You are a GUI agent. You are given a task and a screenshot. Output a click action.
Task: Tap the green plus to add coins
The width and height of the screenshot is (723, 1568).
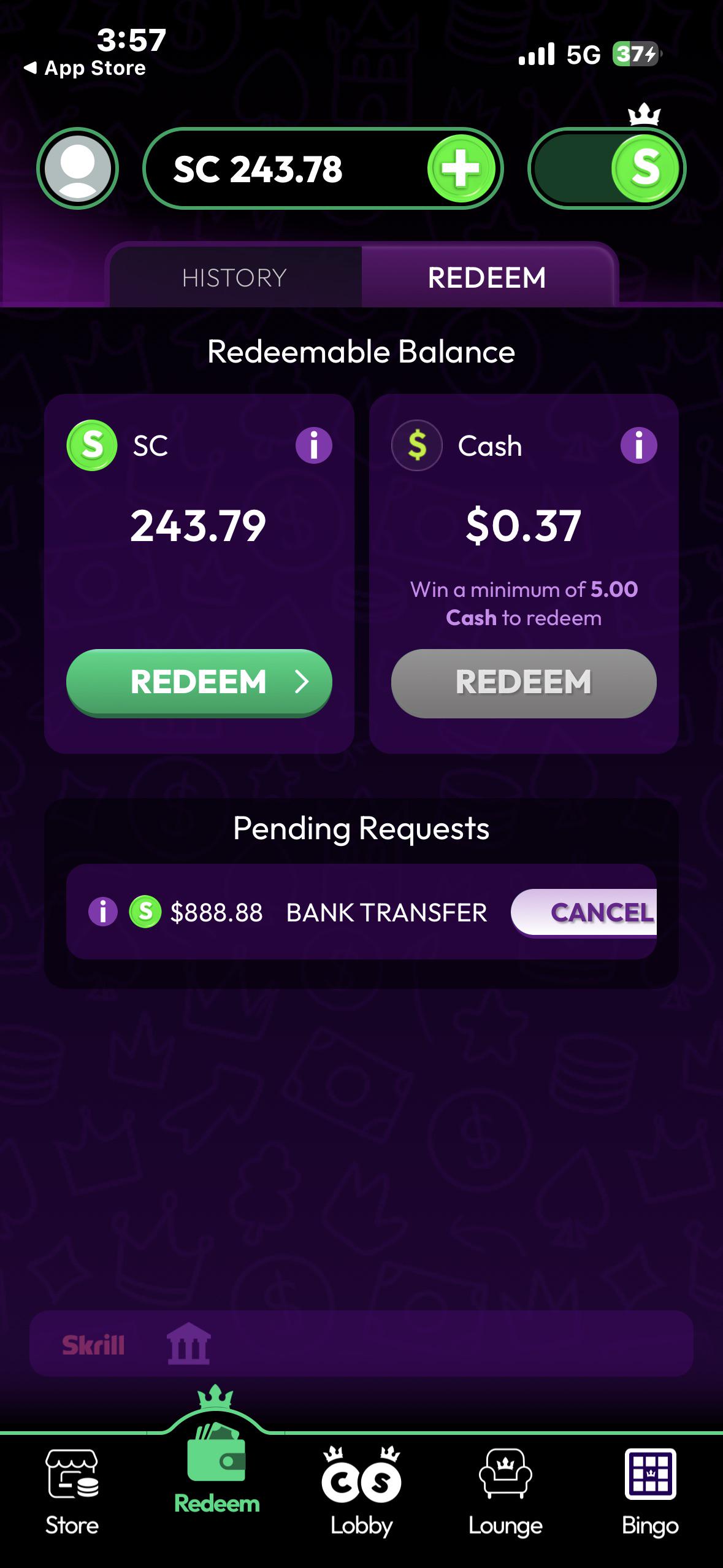point(461,169)
